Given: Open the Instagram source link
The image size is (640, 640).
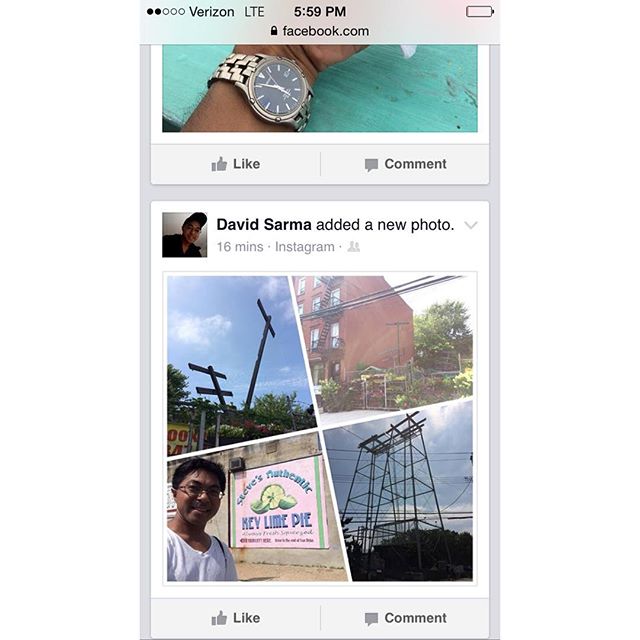Looking at the screenshot, I should (304, 246).
